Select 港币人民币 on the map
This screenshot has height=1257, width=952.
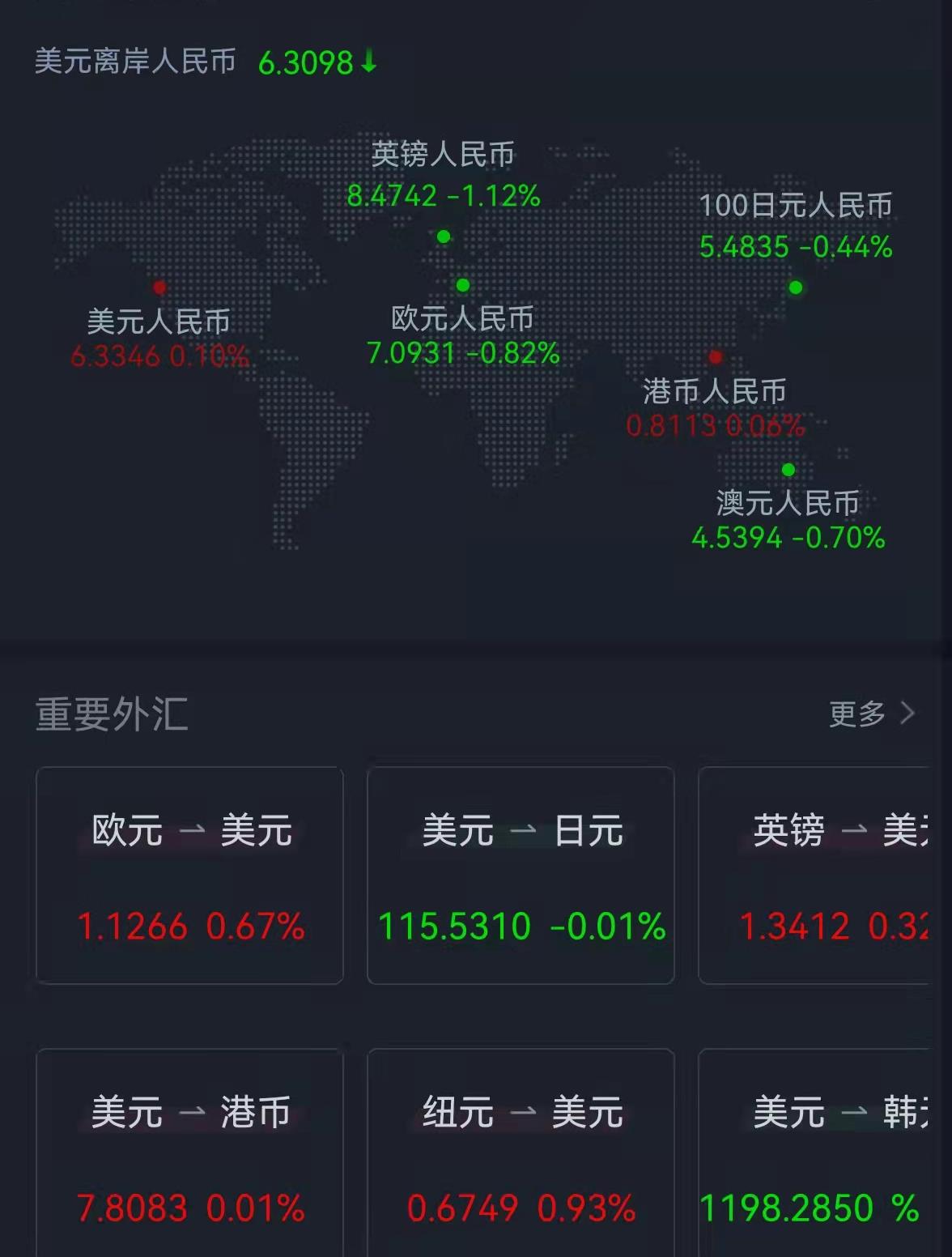tap(715, 407)
